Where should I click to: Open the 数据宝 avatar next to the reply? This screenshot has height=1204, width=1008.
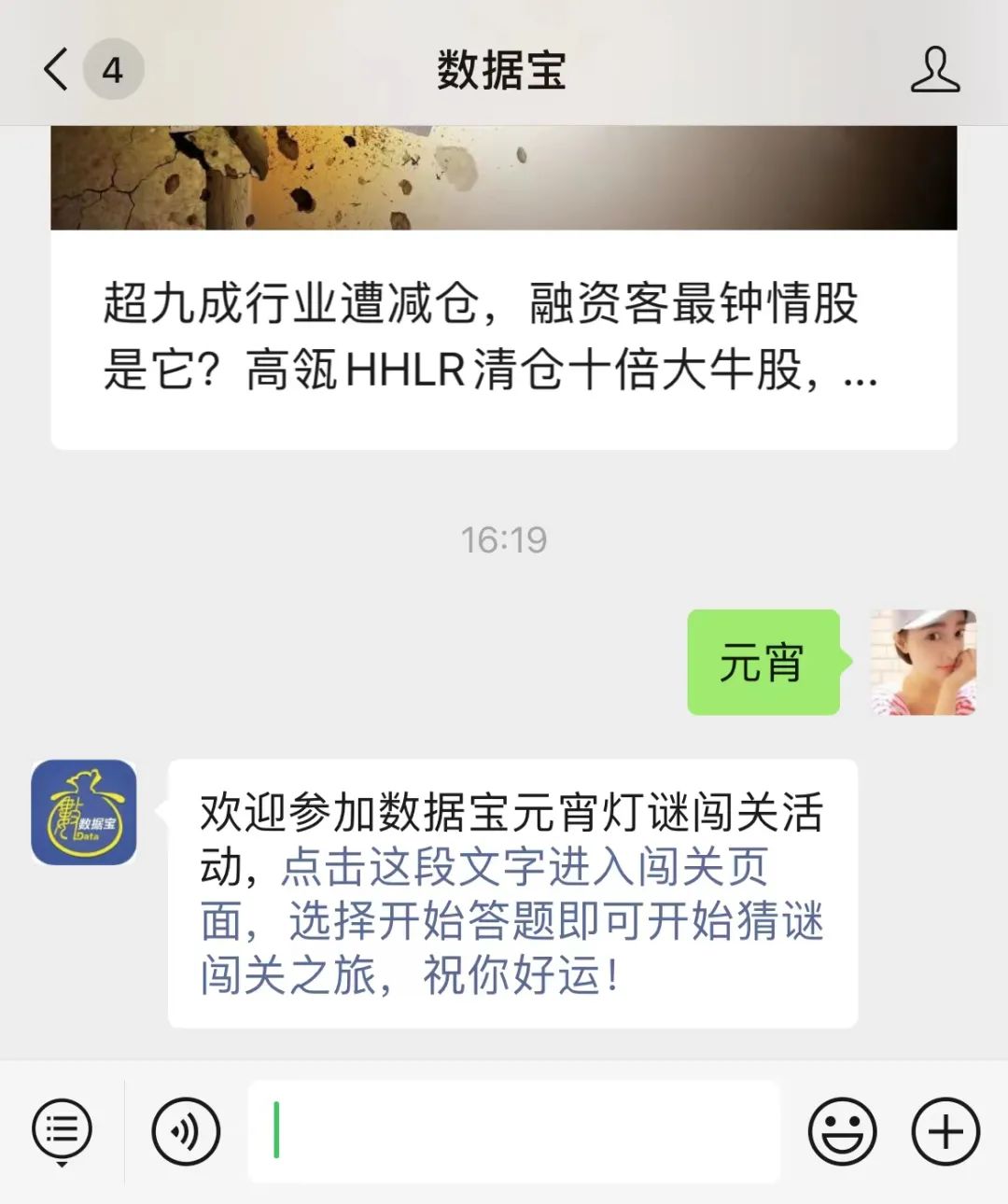pos(84,812)
